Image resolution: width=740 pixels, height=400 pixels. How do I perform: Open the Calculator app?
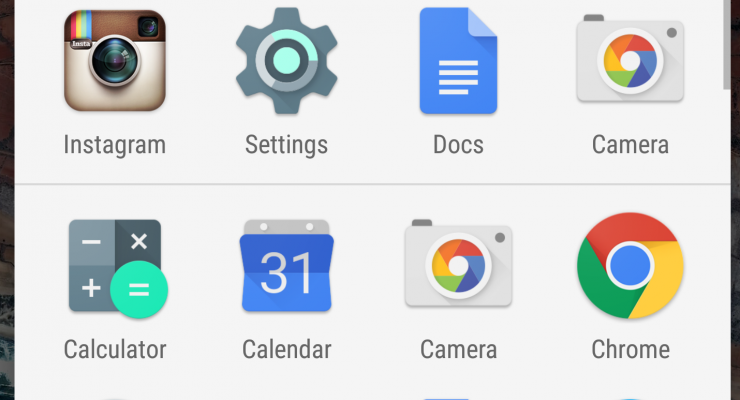pyautogui.click(x=114, y=266)
